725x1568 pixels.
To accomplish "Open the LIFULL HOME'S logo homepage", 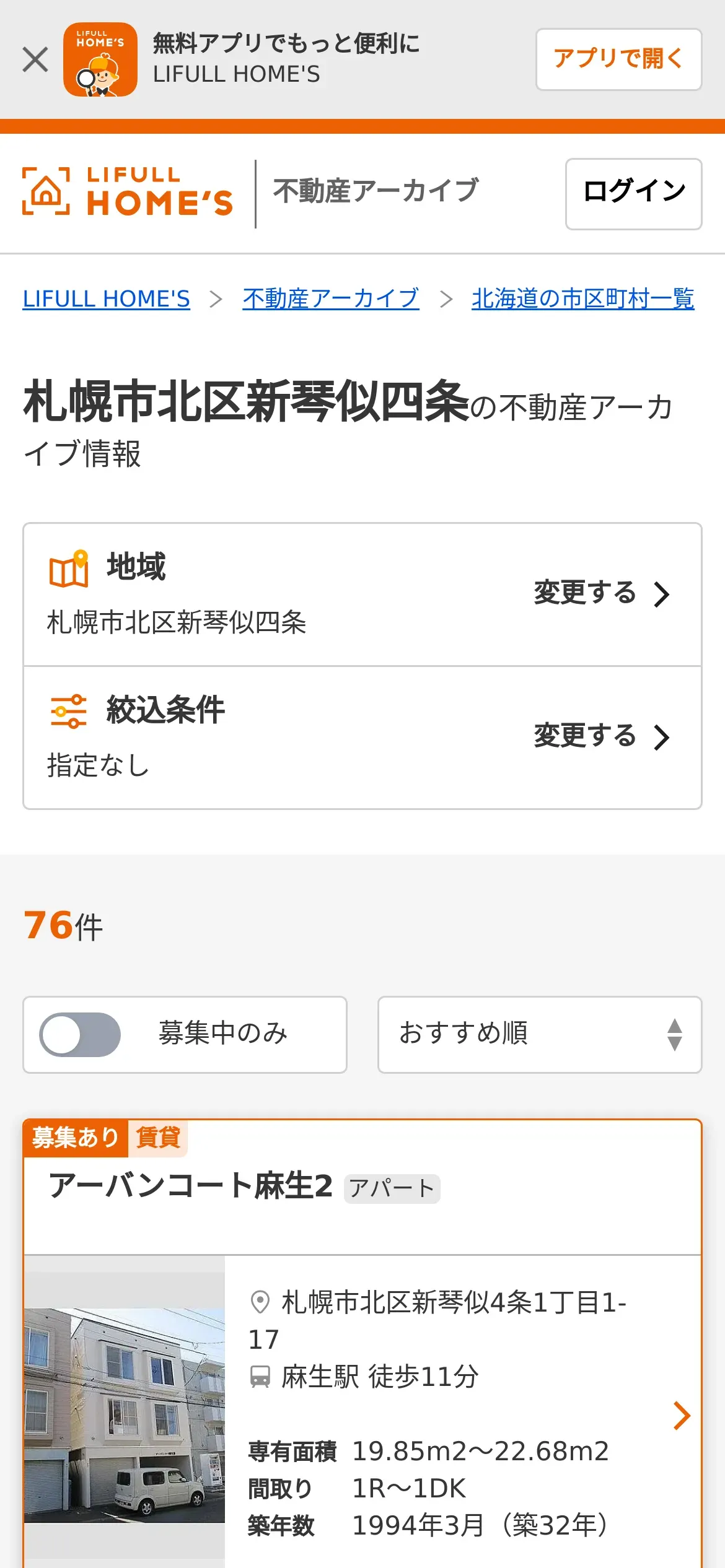I will [128, 192].
